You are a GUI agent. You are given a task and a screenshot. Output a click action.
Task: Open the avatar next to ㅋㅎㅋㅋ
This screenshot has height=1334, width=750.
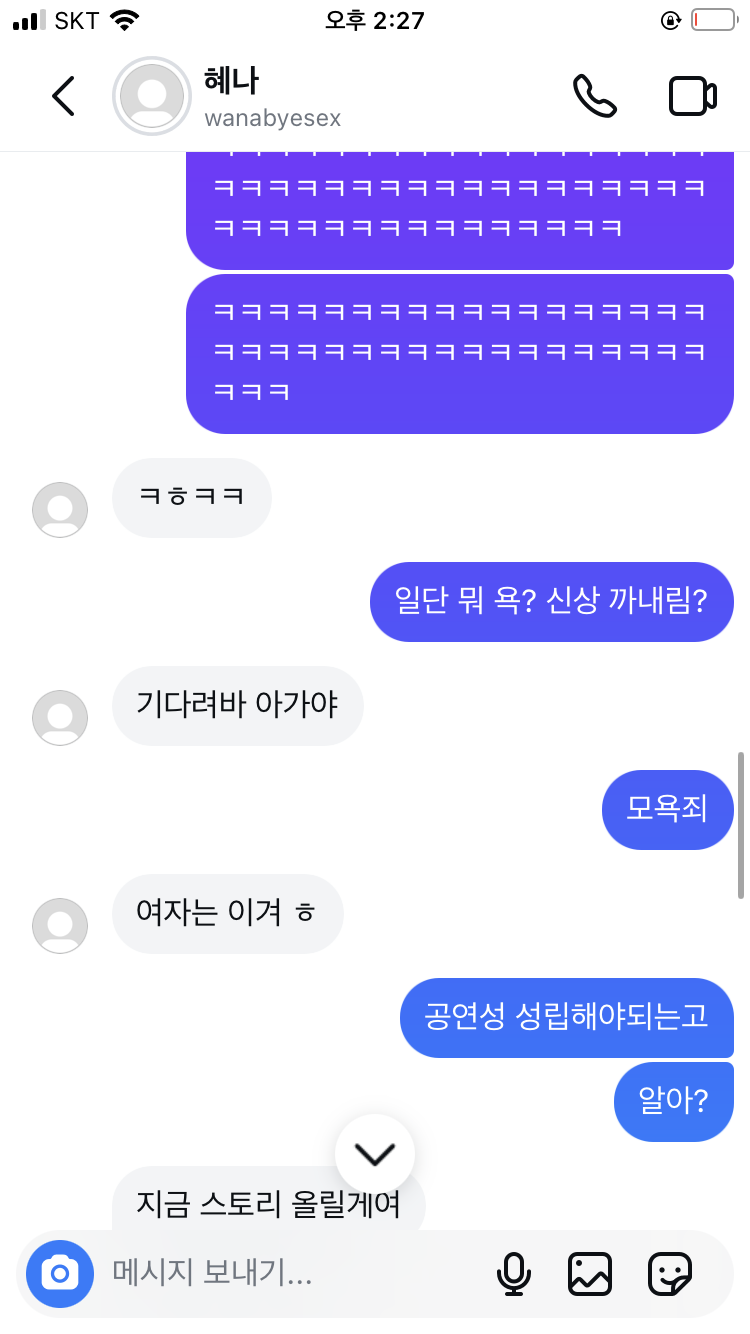(60, 509)
